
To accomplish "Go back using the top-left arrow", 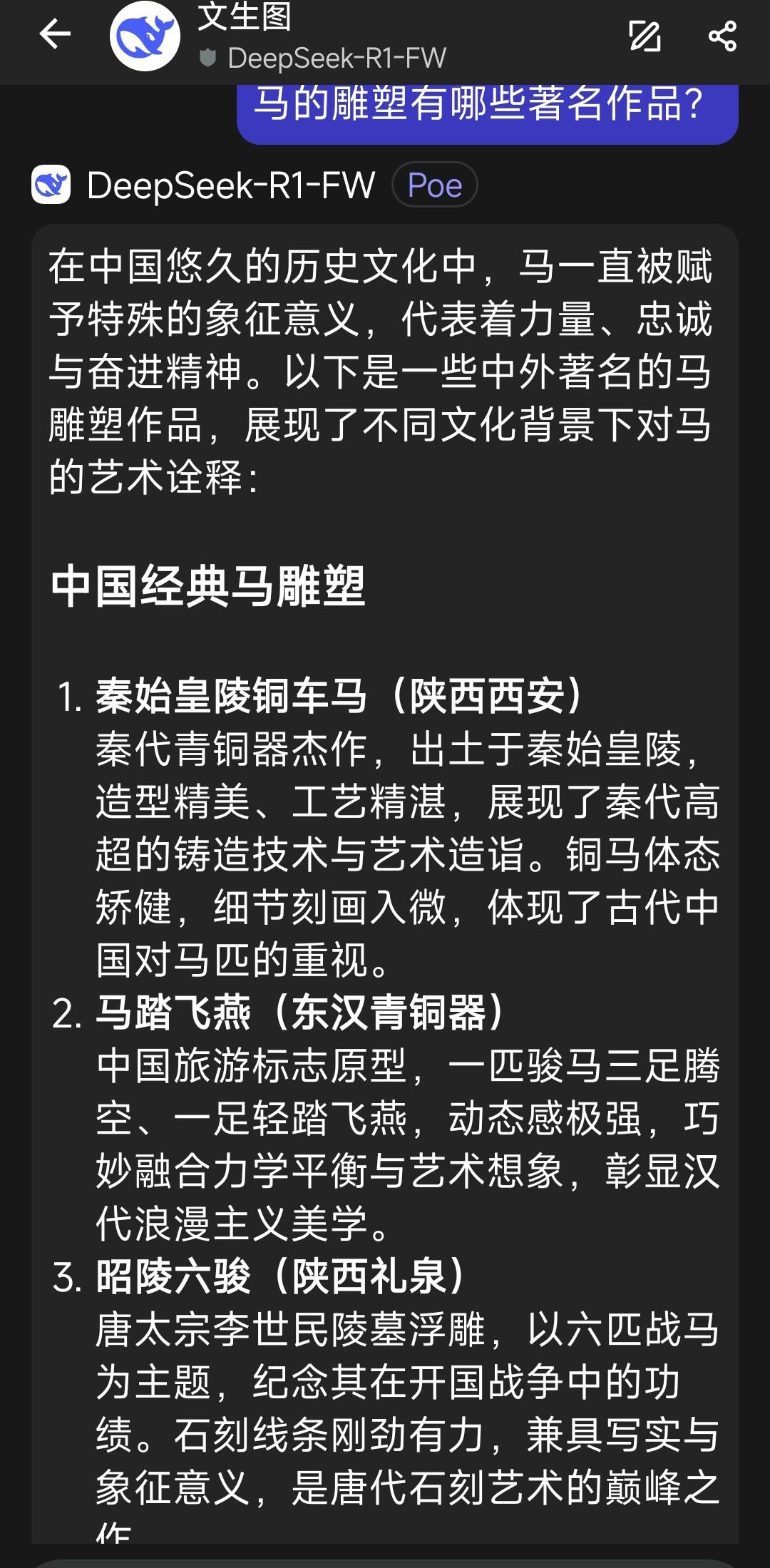I will [55, 34].
